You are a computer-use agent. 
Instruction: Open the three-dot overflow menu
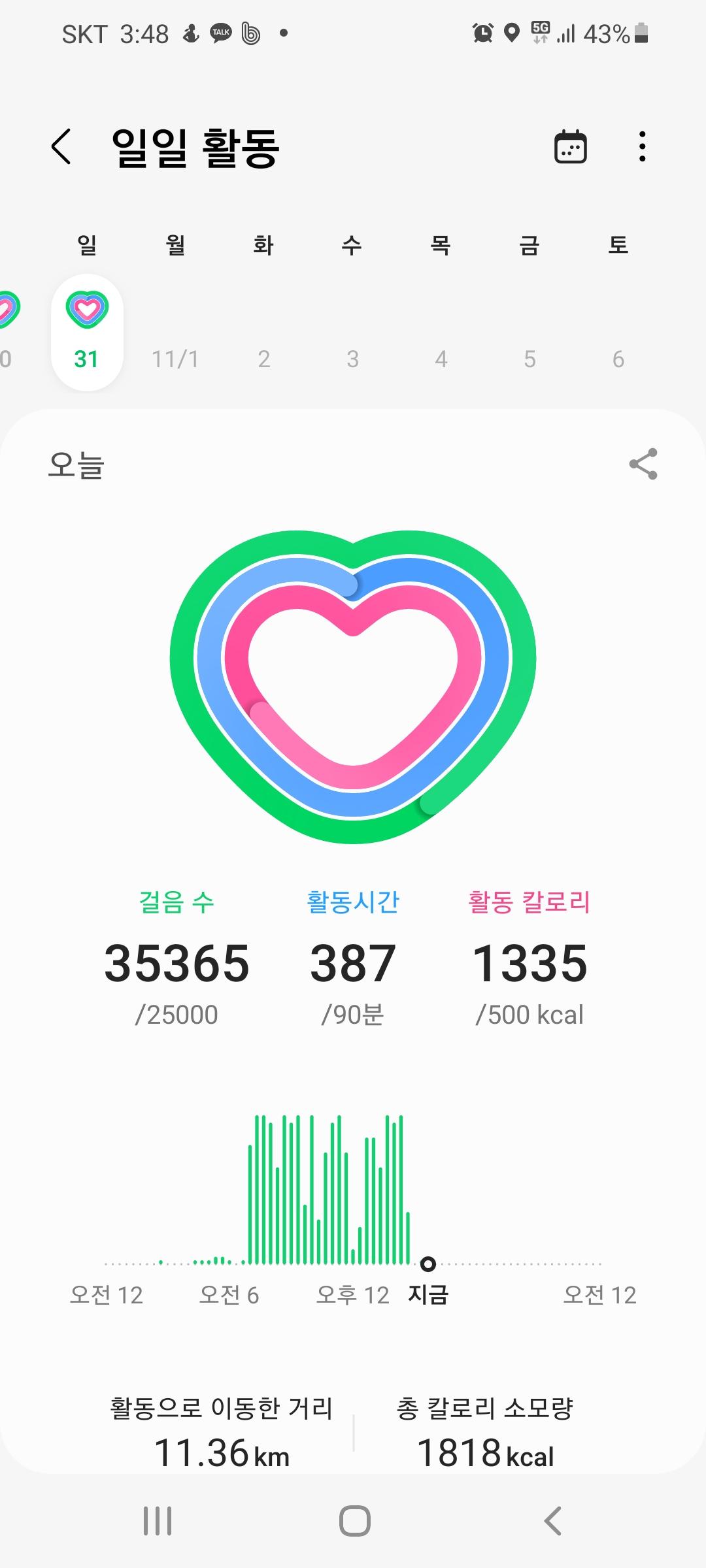(643, 146)
